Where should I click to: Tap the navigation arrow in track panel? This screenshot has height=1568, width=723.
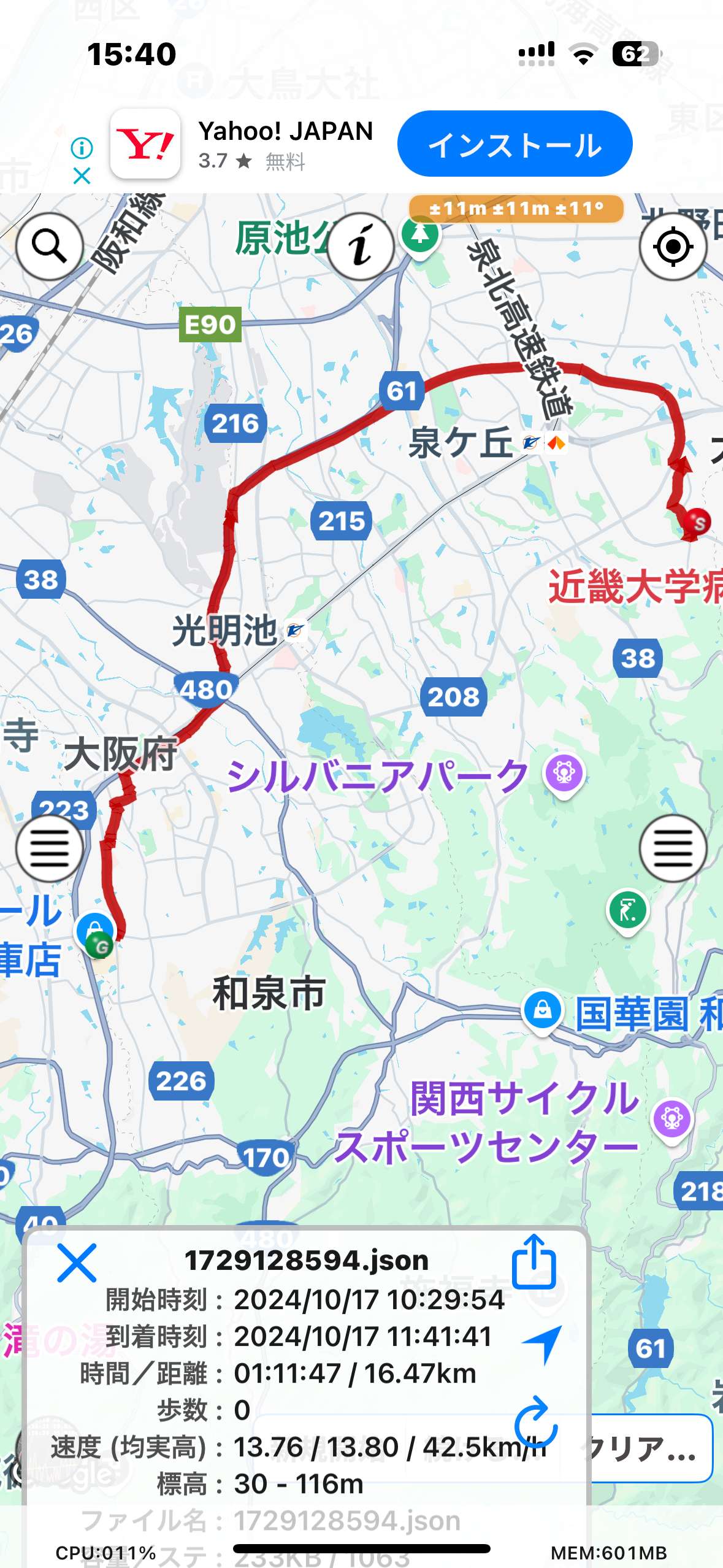coord(543,1345)
